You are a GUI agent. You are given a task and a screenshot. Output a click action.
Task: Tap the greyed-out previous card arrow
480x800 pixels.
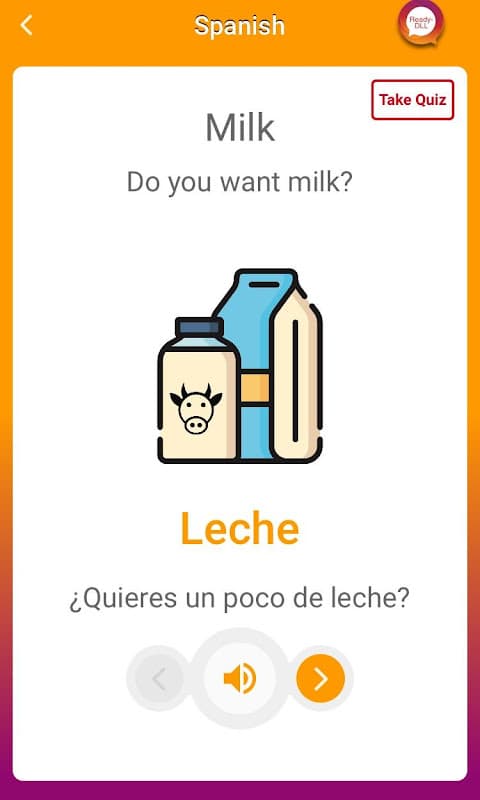pos(159,679)
